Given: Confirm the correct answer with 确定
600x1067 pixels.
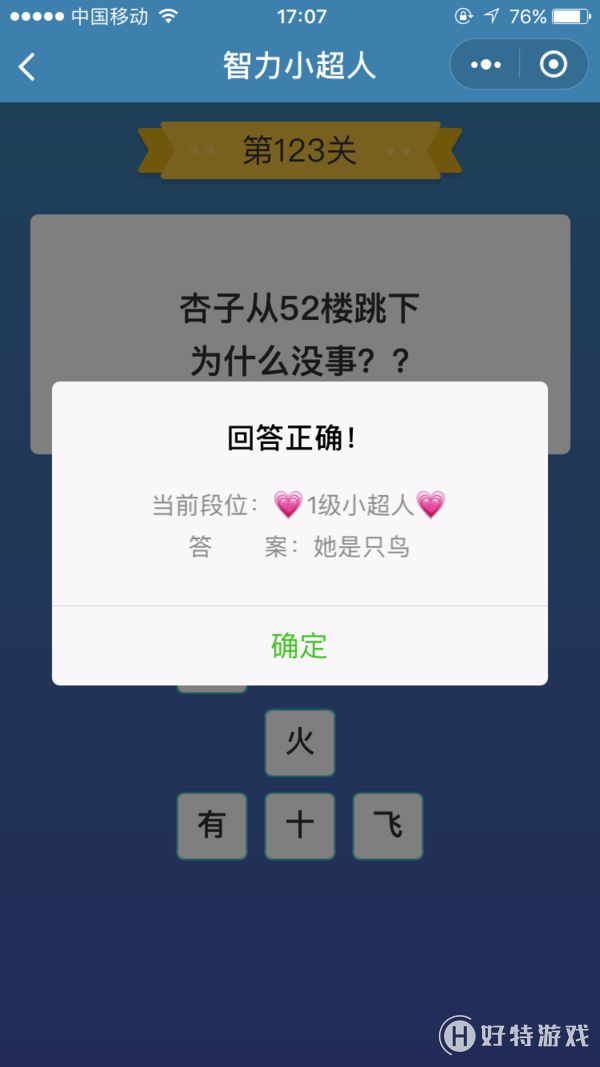Looking at the screenshot, I should [299, 646].
